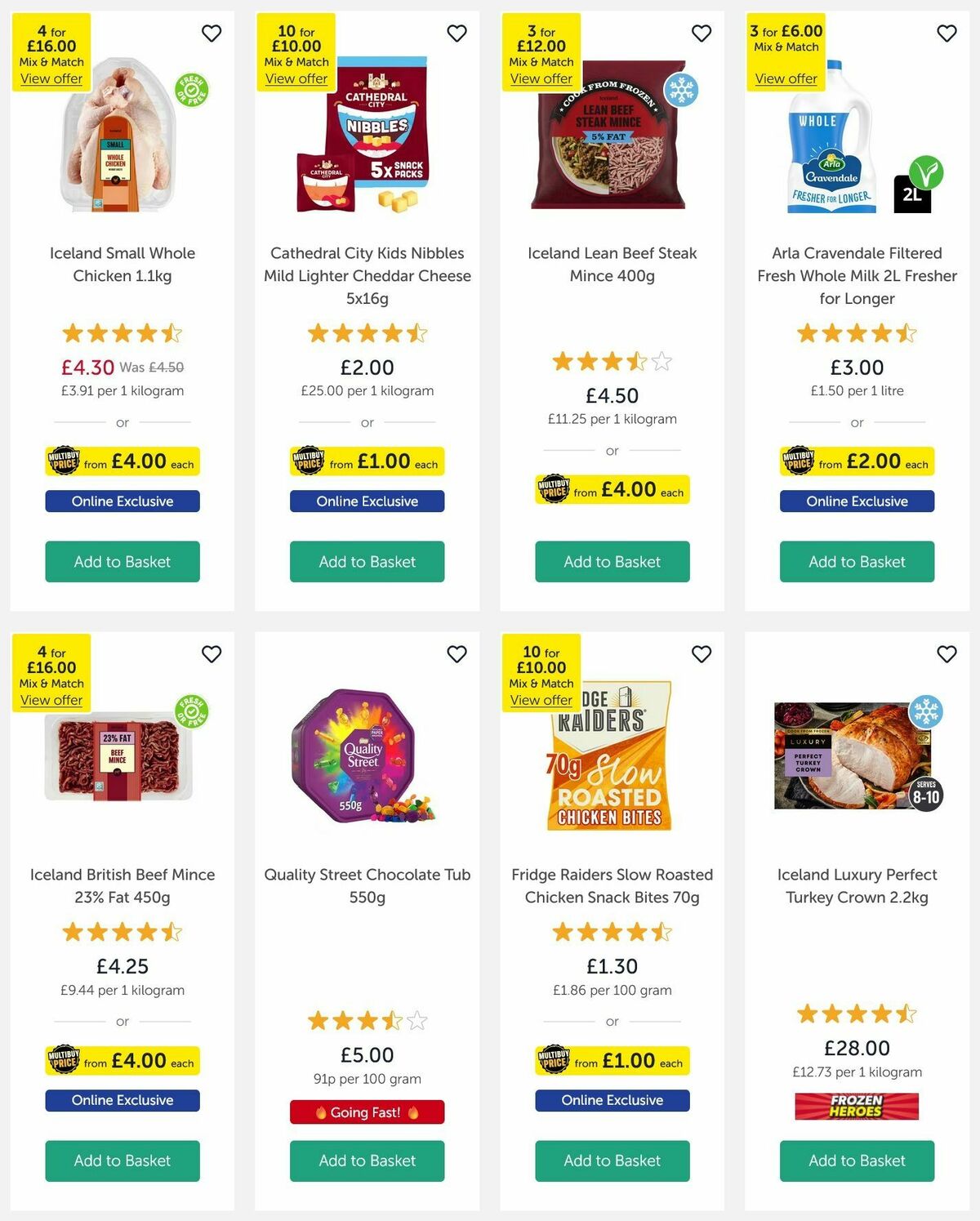The width and height of the screenshot is (980, 1221).
Task: Add Quality Street Chocolate Tub to basket
Action: (366, 1161)
